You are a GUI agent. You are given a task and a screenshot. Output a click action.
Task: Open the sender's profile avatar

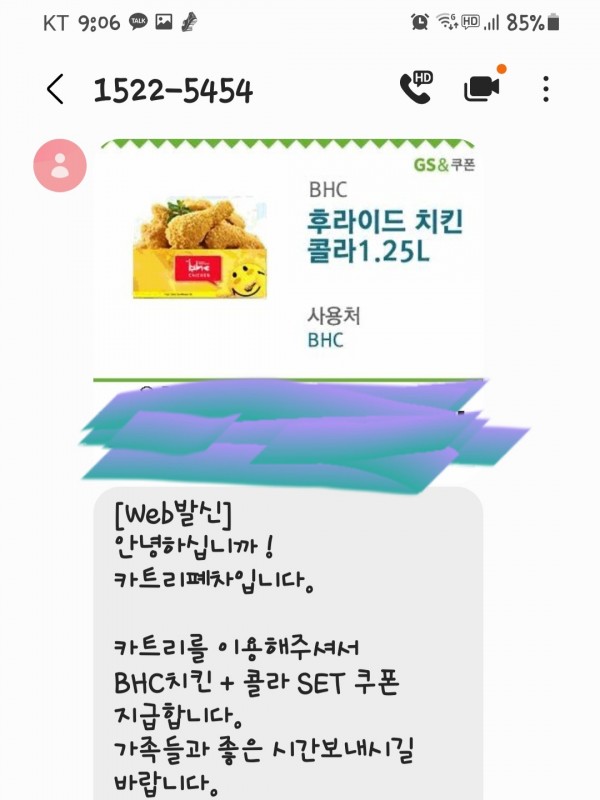[60, 165]
